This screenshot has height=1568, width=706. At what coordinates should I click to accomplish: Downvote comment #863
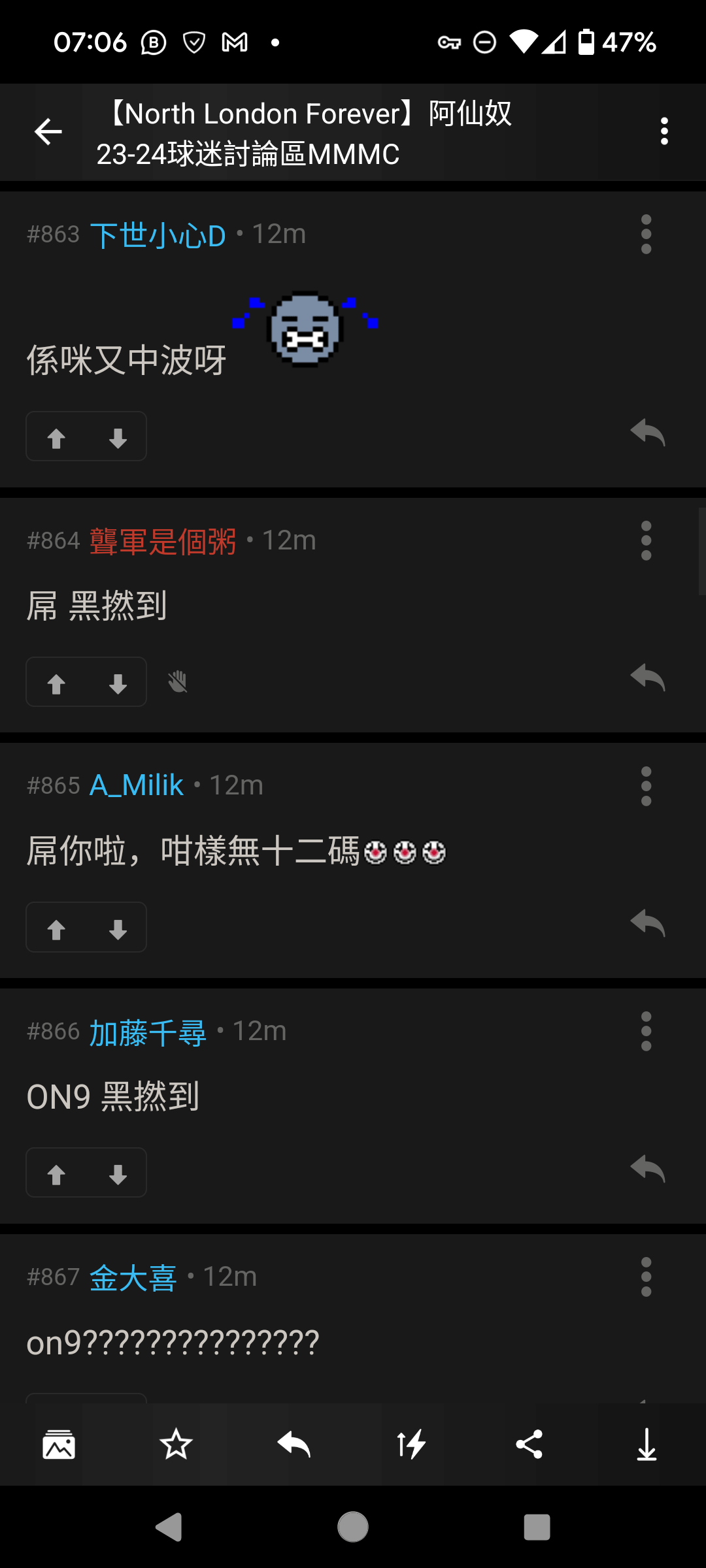click(x=118, y=438)
